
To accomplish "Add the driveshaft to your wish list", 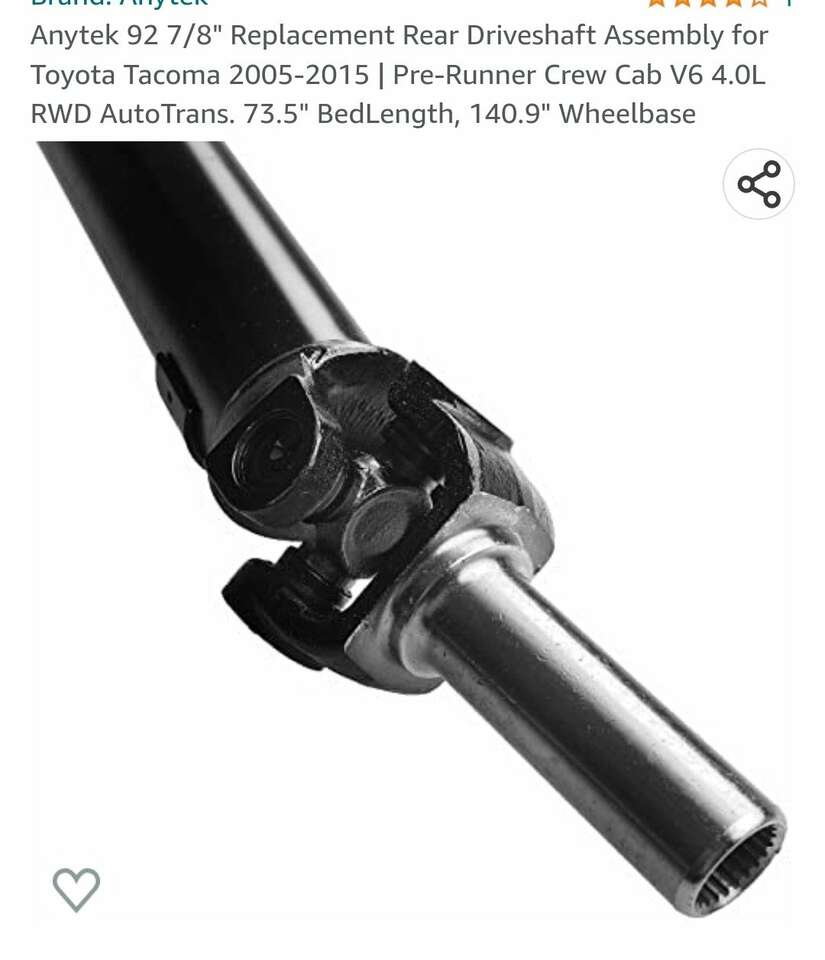I will (77, 888).
